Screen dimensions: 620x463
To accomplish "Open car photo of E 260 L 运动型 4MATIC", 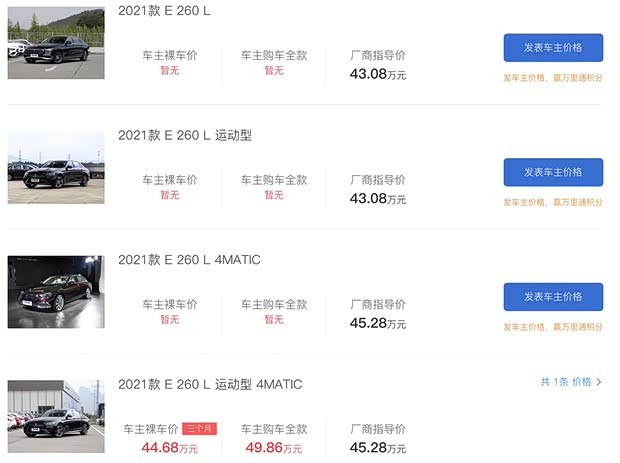I will tap(56, 416).
